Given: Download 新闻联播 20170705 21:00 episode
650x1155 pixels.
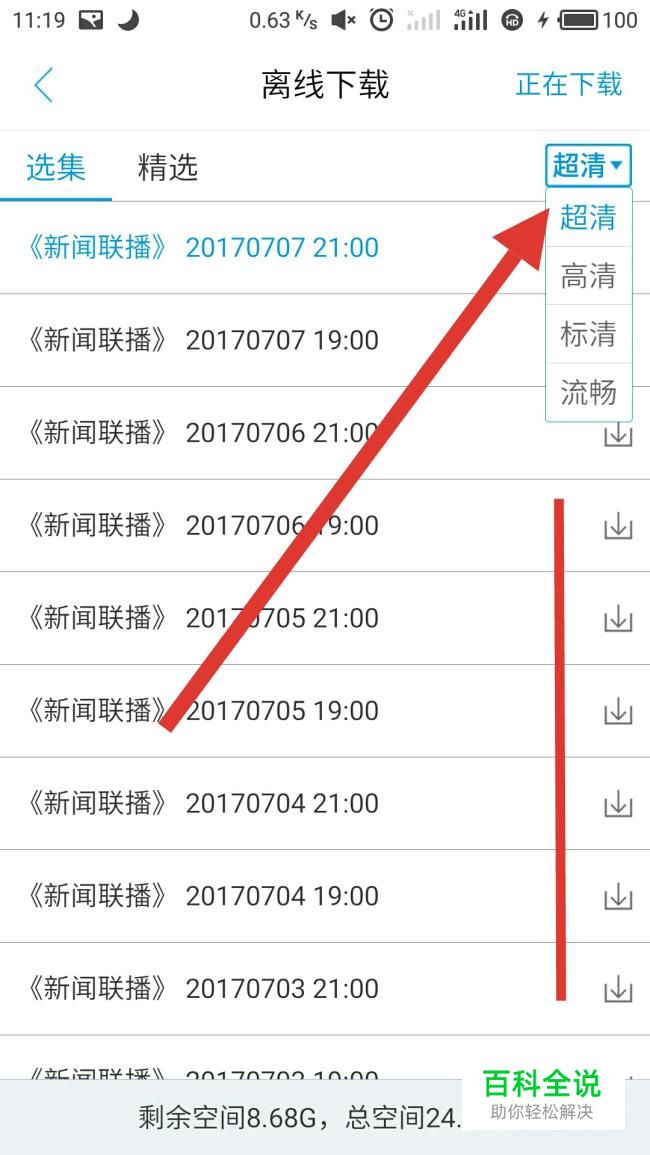Looking at the screenshot, I should pos(618,619).
